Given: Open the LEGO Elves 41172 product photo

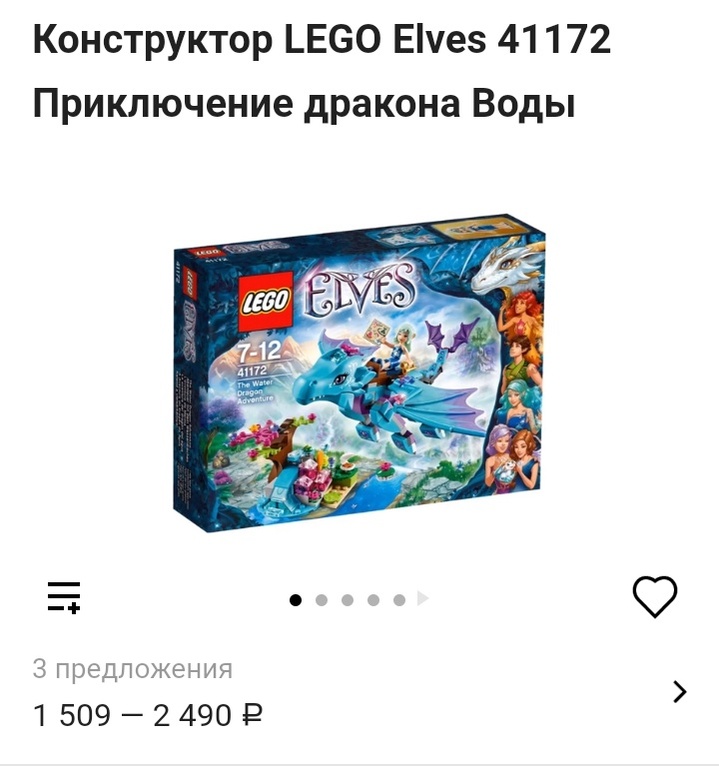Looking at the screenshot, I should click(358, 372).
